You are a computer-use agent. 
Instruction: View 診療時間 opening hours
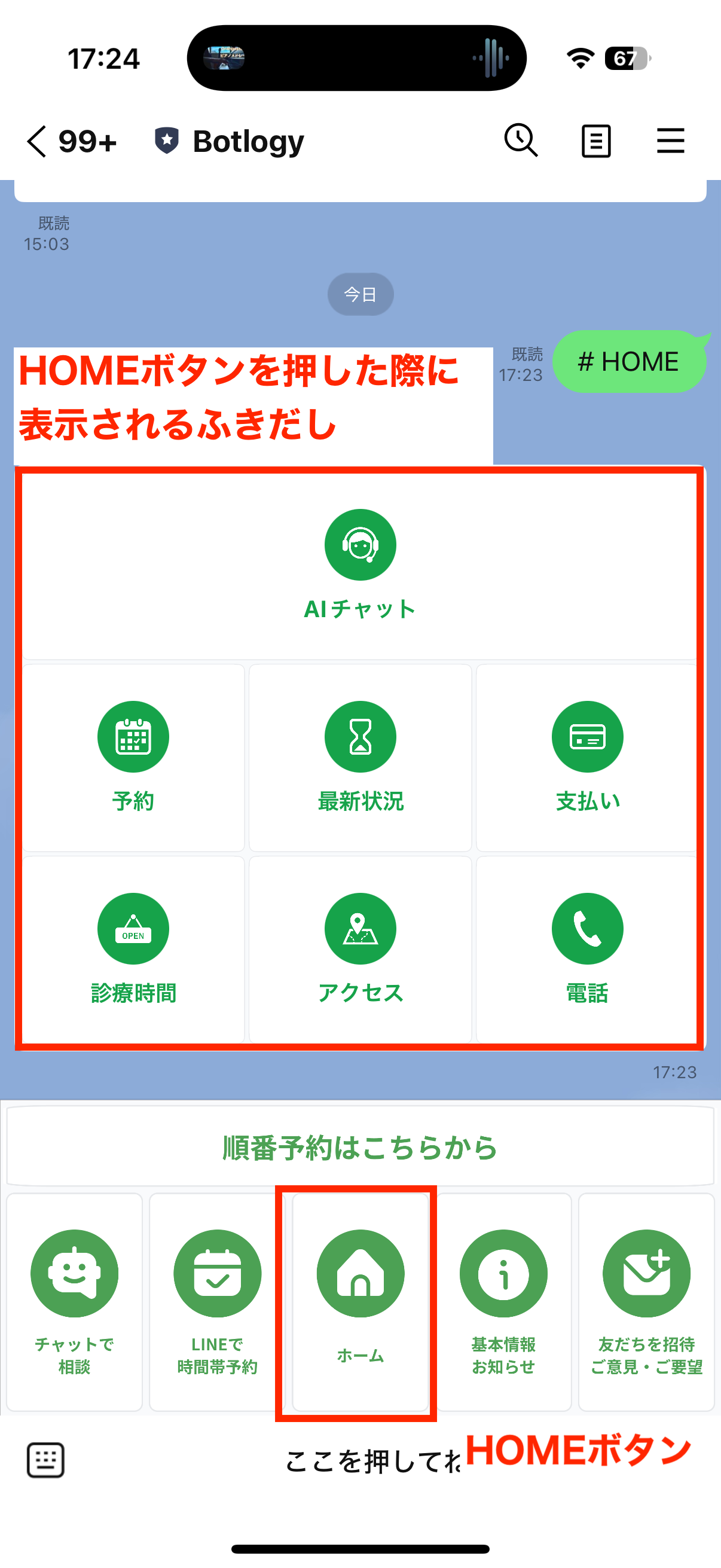(133, 948)
